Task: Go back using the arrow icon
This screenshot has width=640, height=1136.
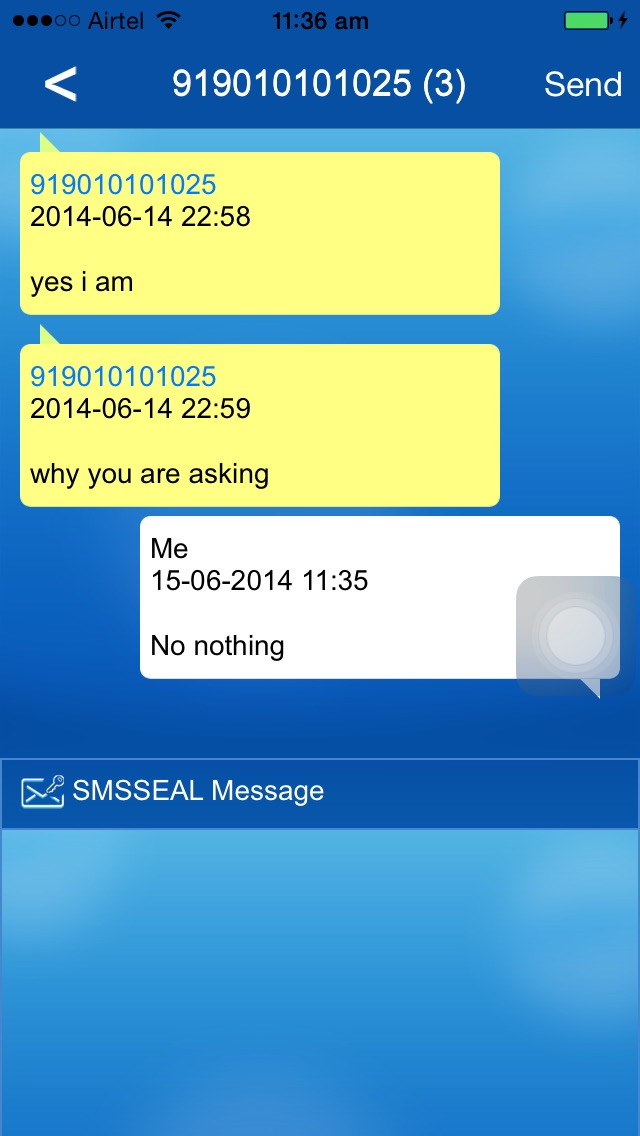Action: [x=60, y=84]
